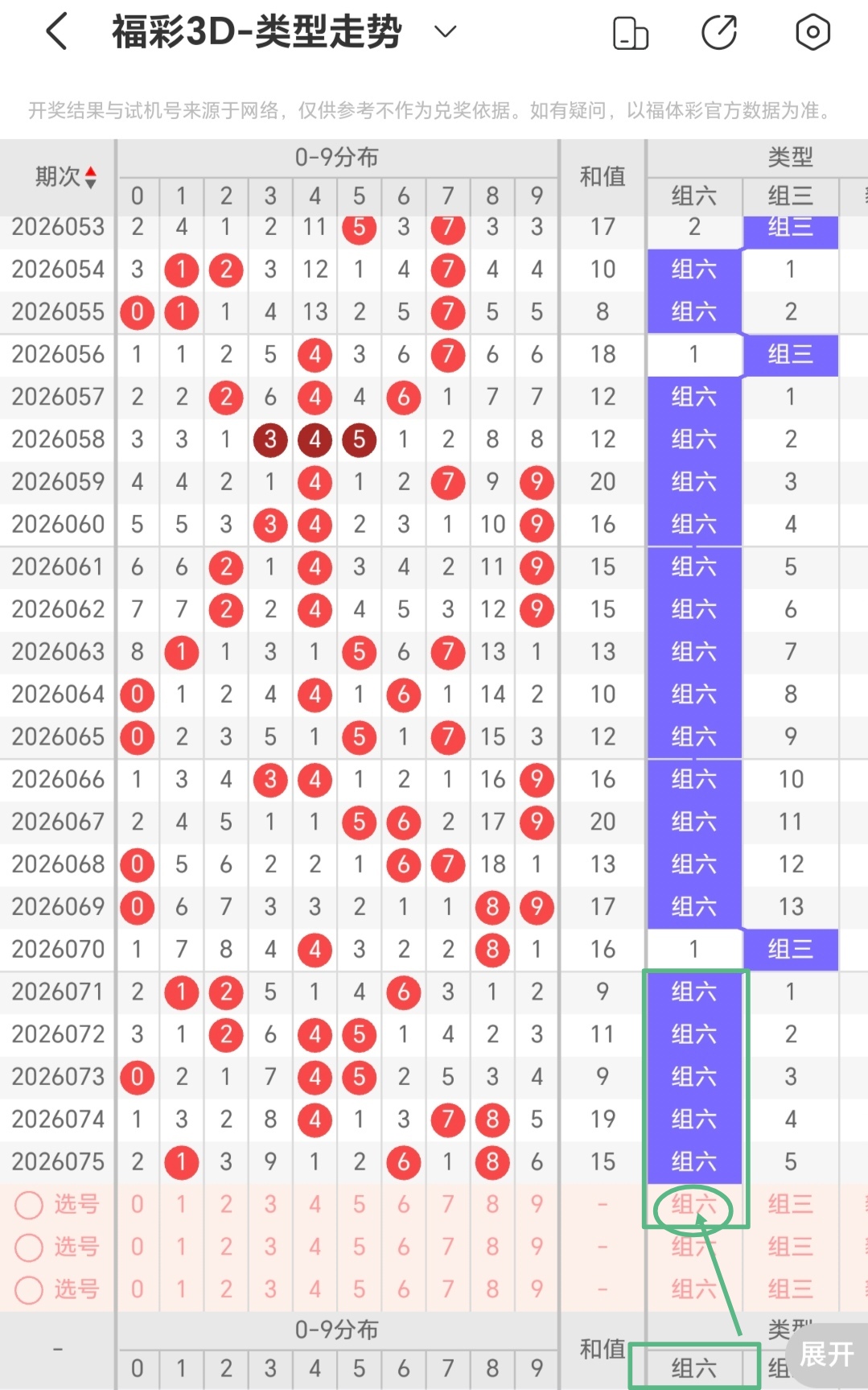This screenshot has height=1390, width=868.
Task: Tap the 和值 17 cell of 2026053
Action: [601, 228]
